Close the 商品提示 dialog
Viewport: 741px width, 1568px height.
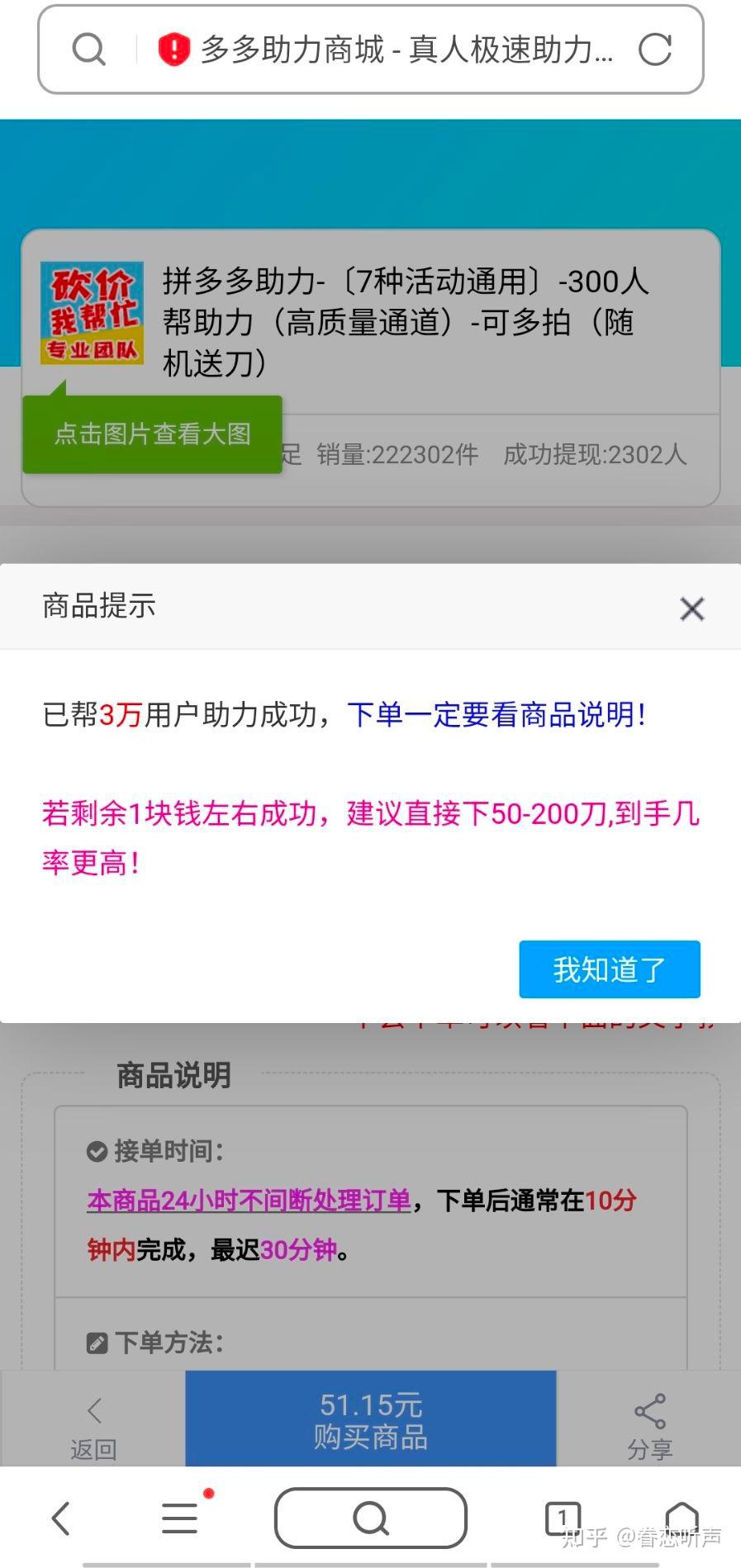[691, 609]
